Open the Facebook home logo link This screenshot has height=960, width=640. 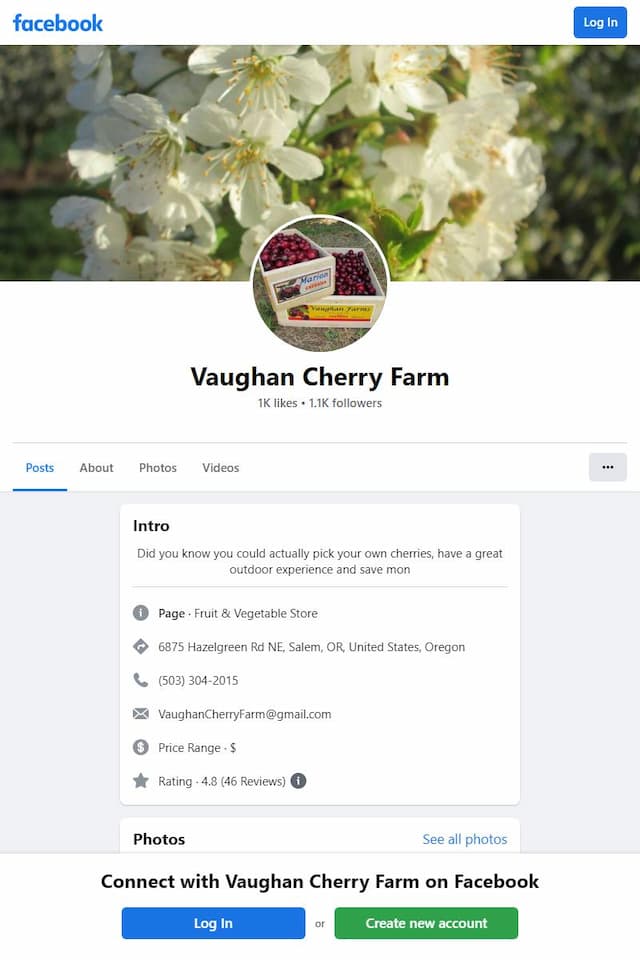click(58, 22)
